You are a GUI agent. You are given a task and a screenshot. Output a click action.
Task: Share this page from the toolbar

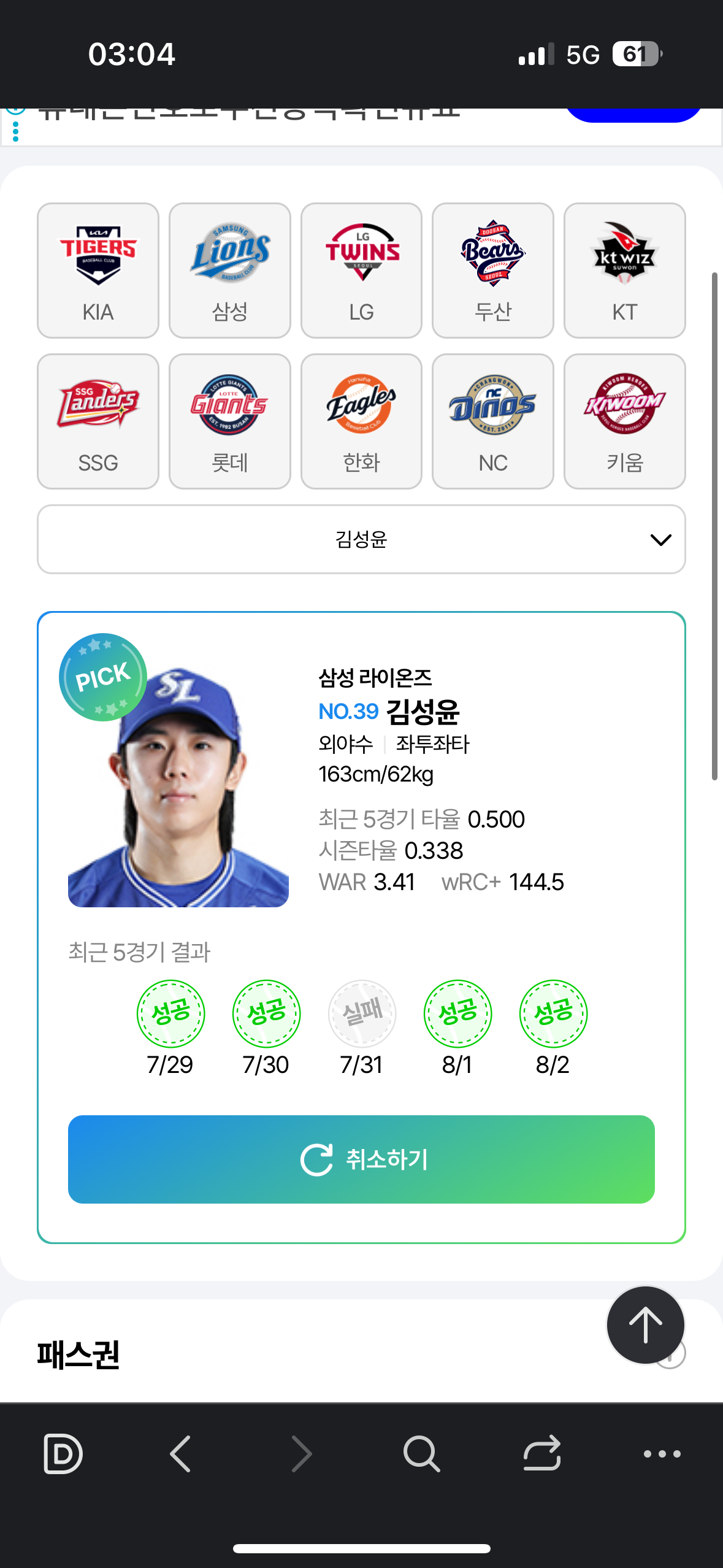(542, 1453)
